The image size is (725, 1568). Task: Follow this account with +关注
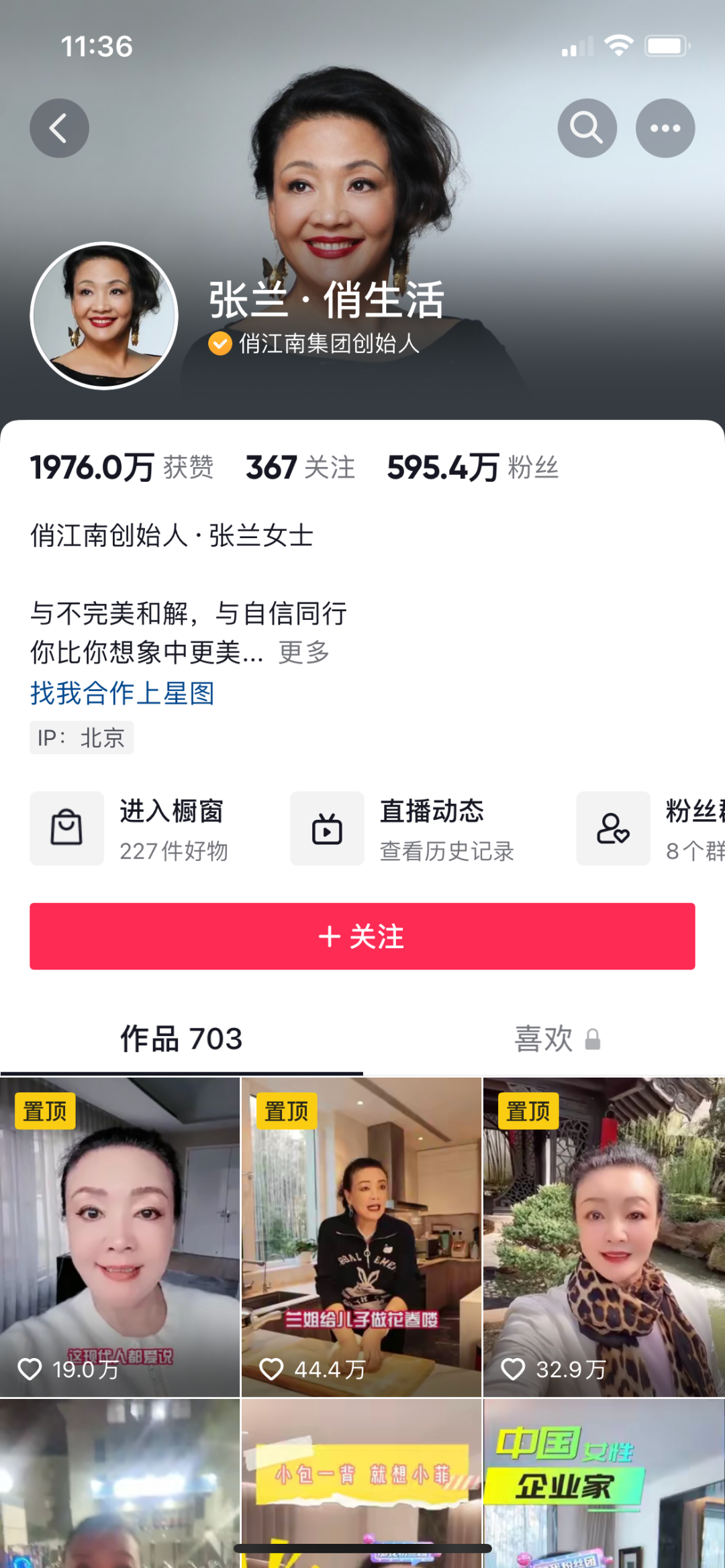click(362, 936)
